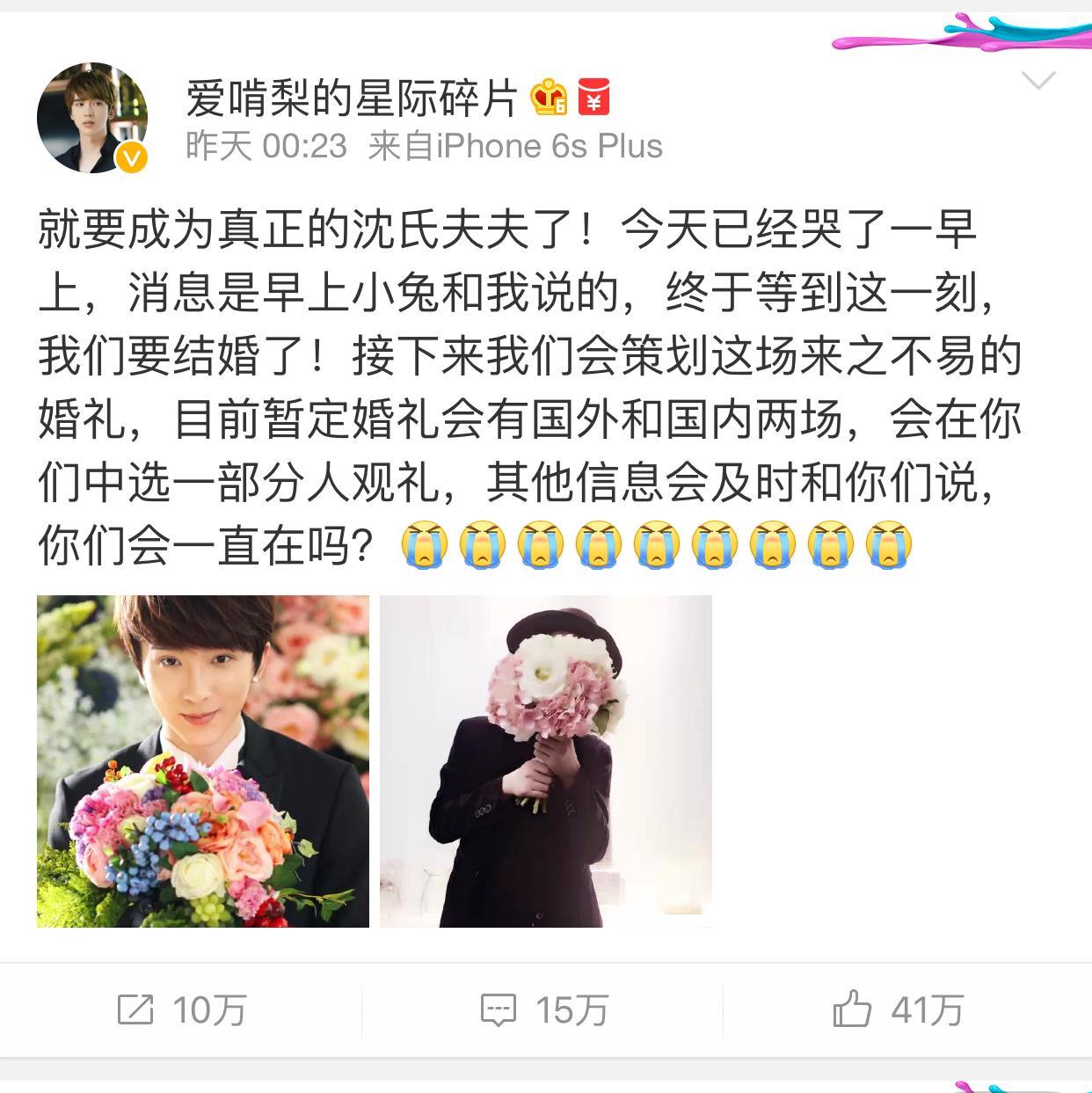View the second photo with the pink bouquet
1092x1093 pixels.
(545, 761)
